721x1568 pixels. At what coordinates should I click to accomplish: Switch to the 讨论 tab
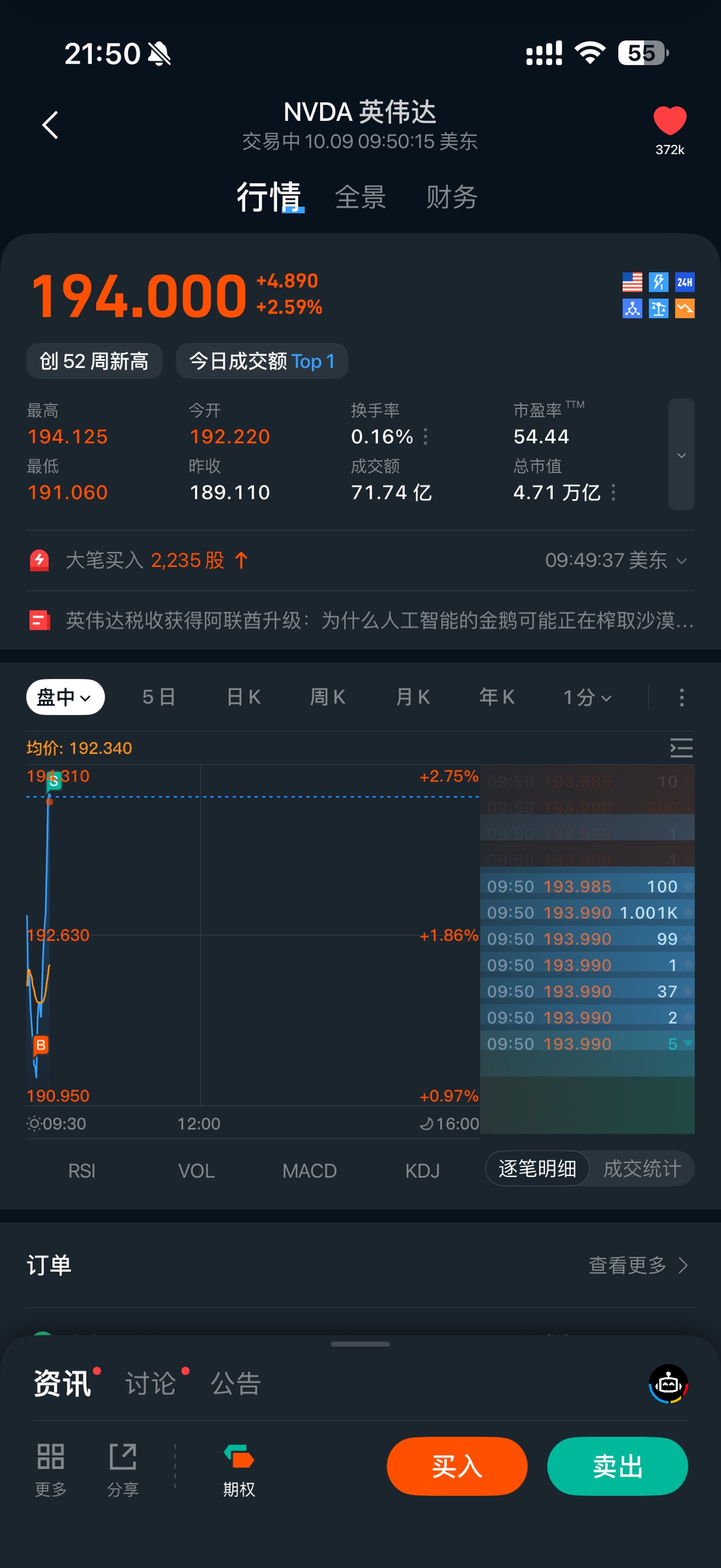[x=151, y=1383]
